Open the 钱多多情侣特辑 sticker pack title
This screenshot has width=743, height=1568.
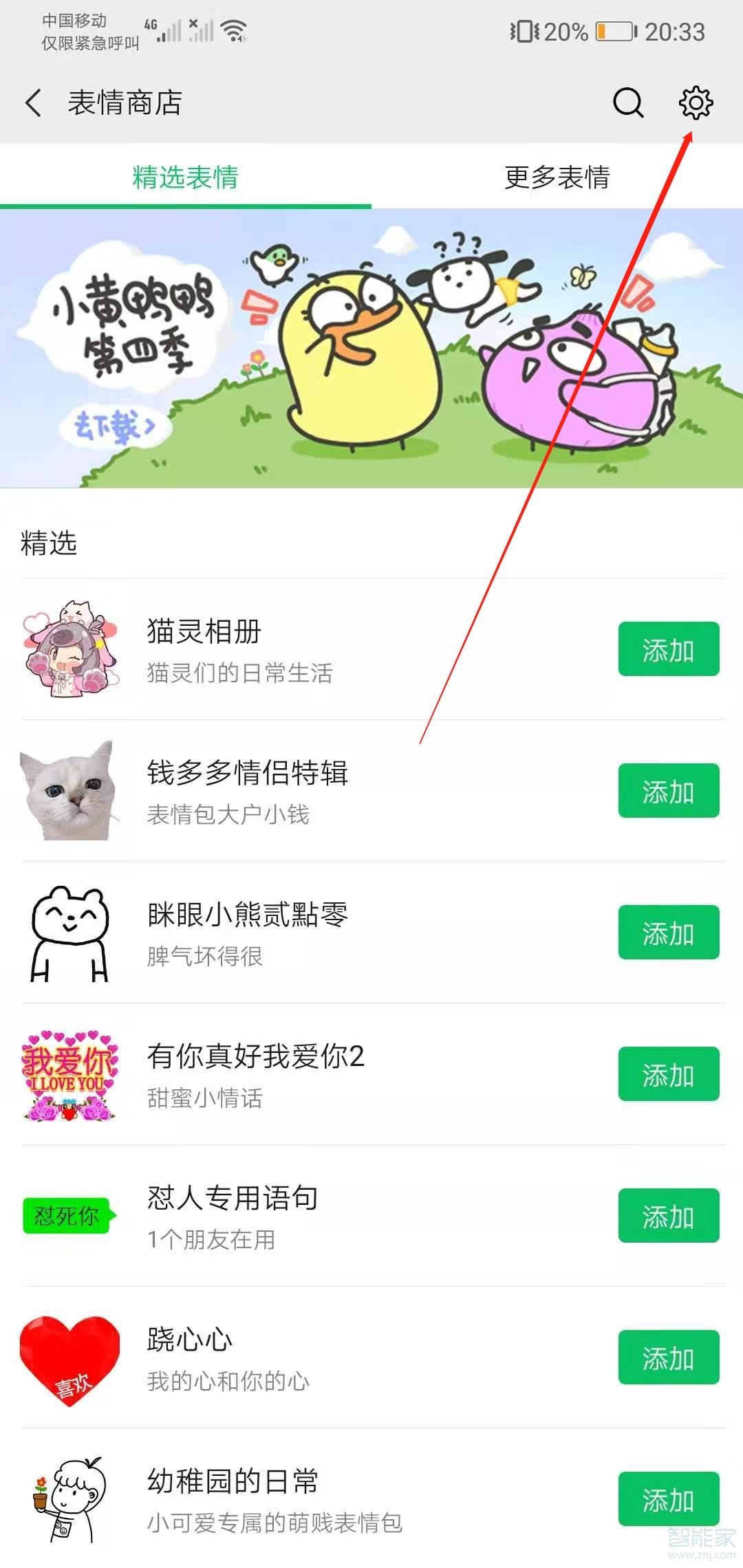pos(248,773)
